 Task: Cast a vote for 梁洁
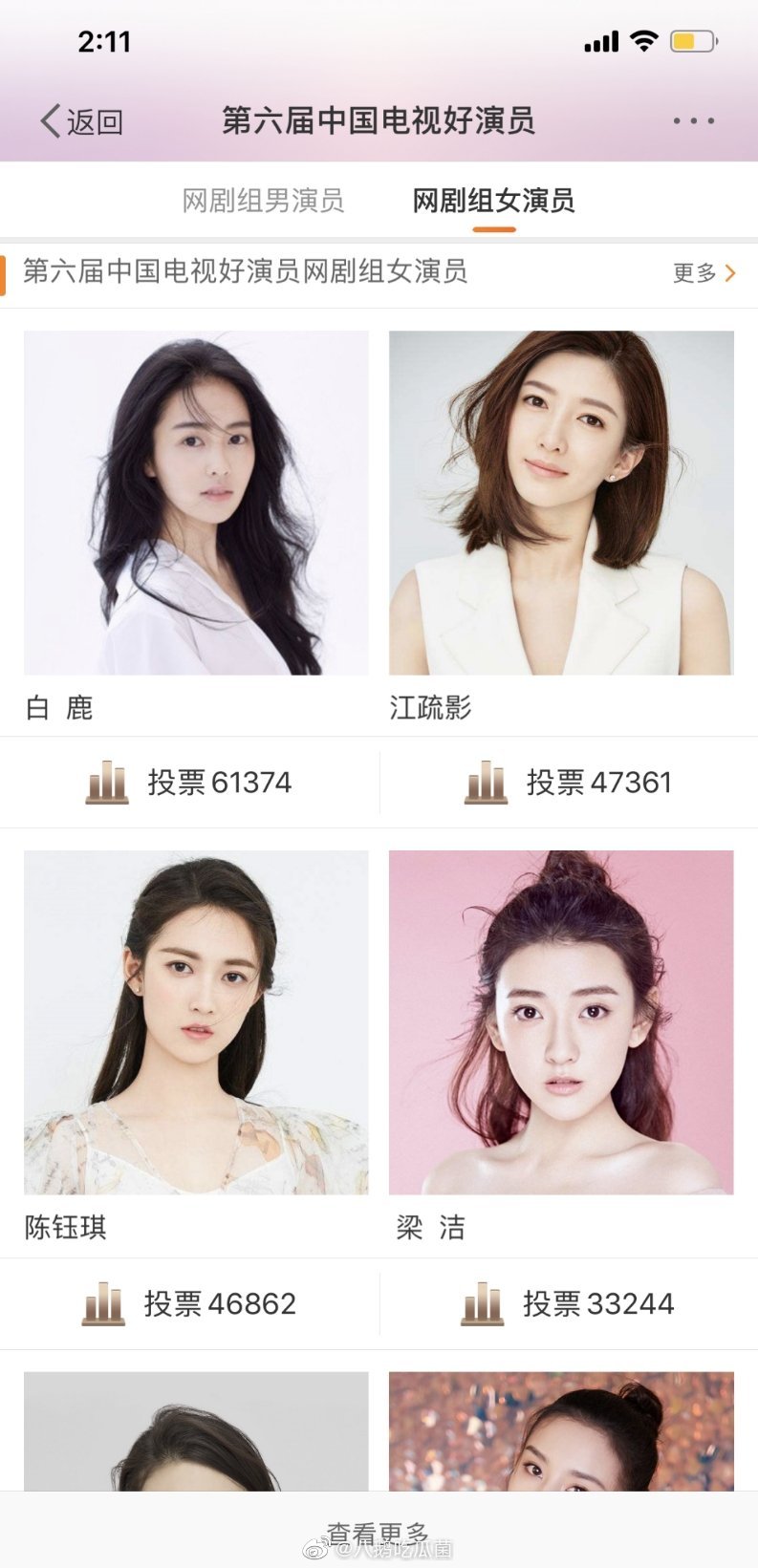coord(569,1303)
